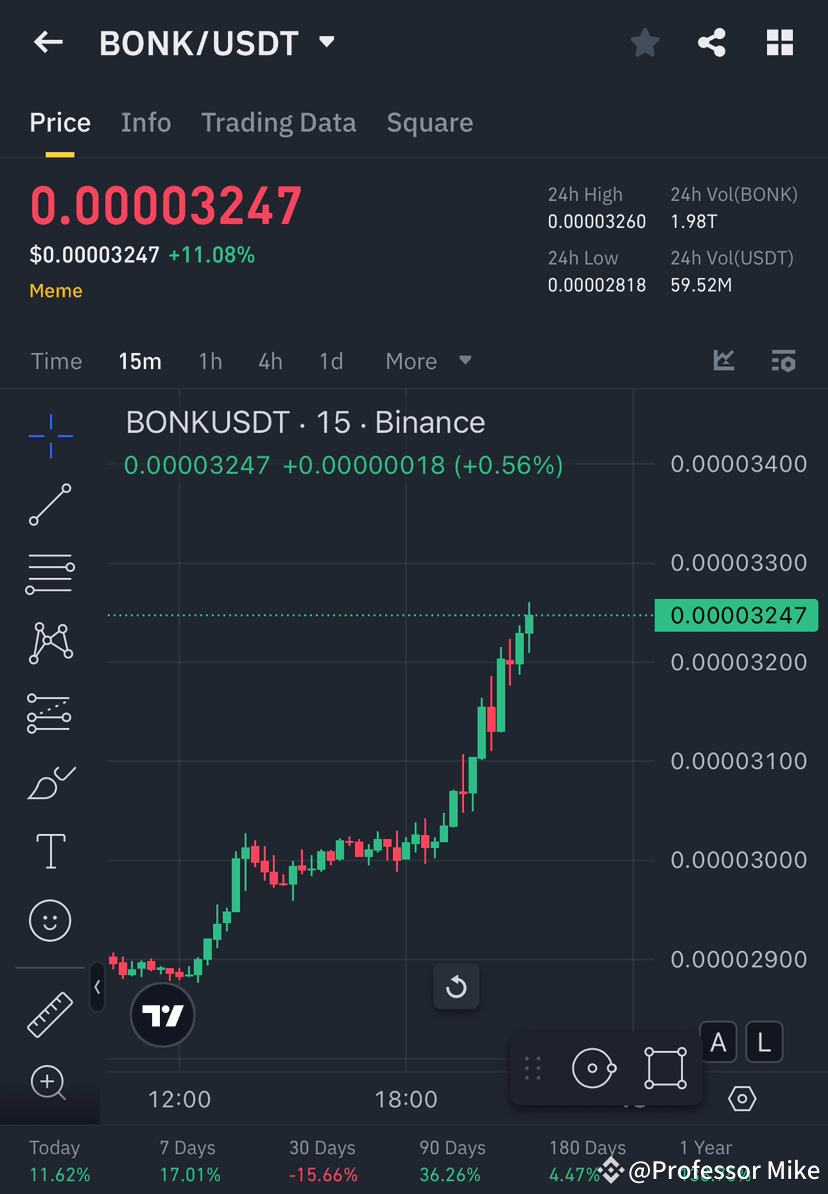The width and height of the screenshot is (828, 1194).
Task: Click the green current price tag
Action: [737, 615]
